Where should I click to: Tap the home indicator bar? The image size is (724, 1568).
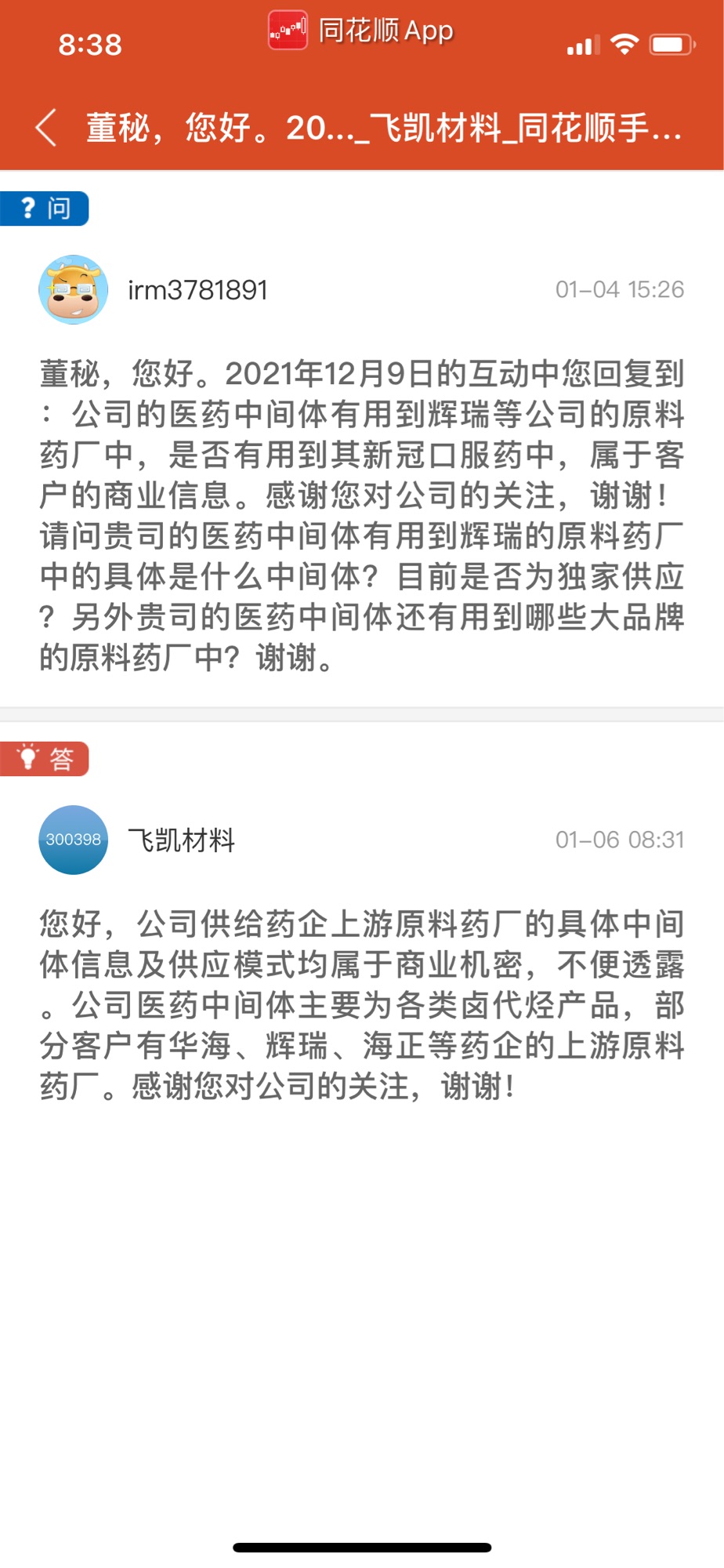click(362, 1548)
